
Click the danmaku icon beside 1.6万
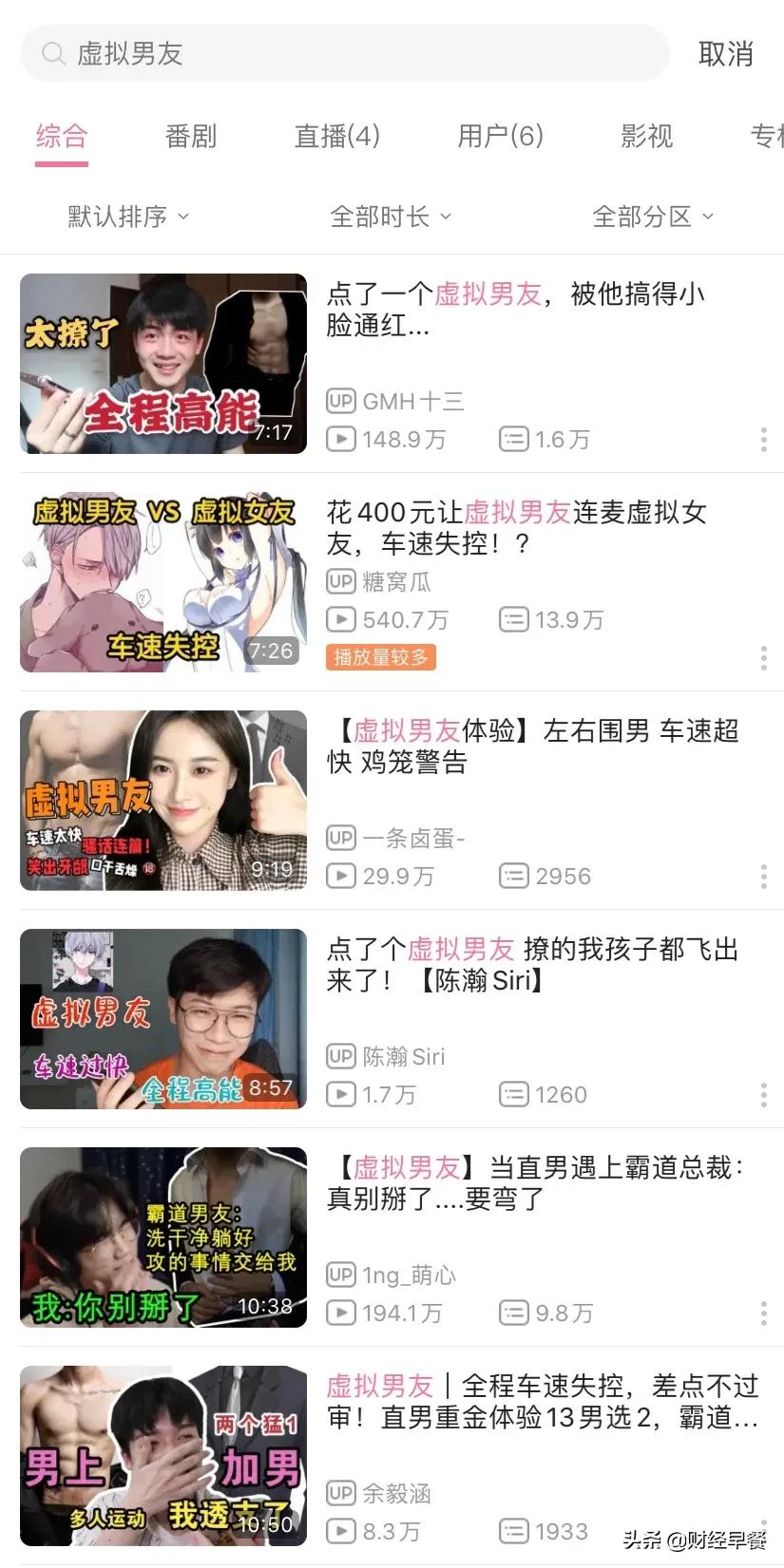click(513, 439)
